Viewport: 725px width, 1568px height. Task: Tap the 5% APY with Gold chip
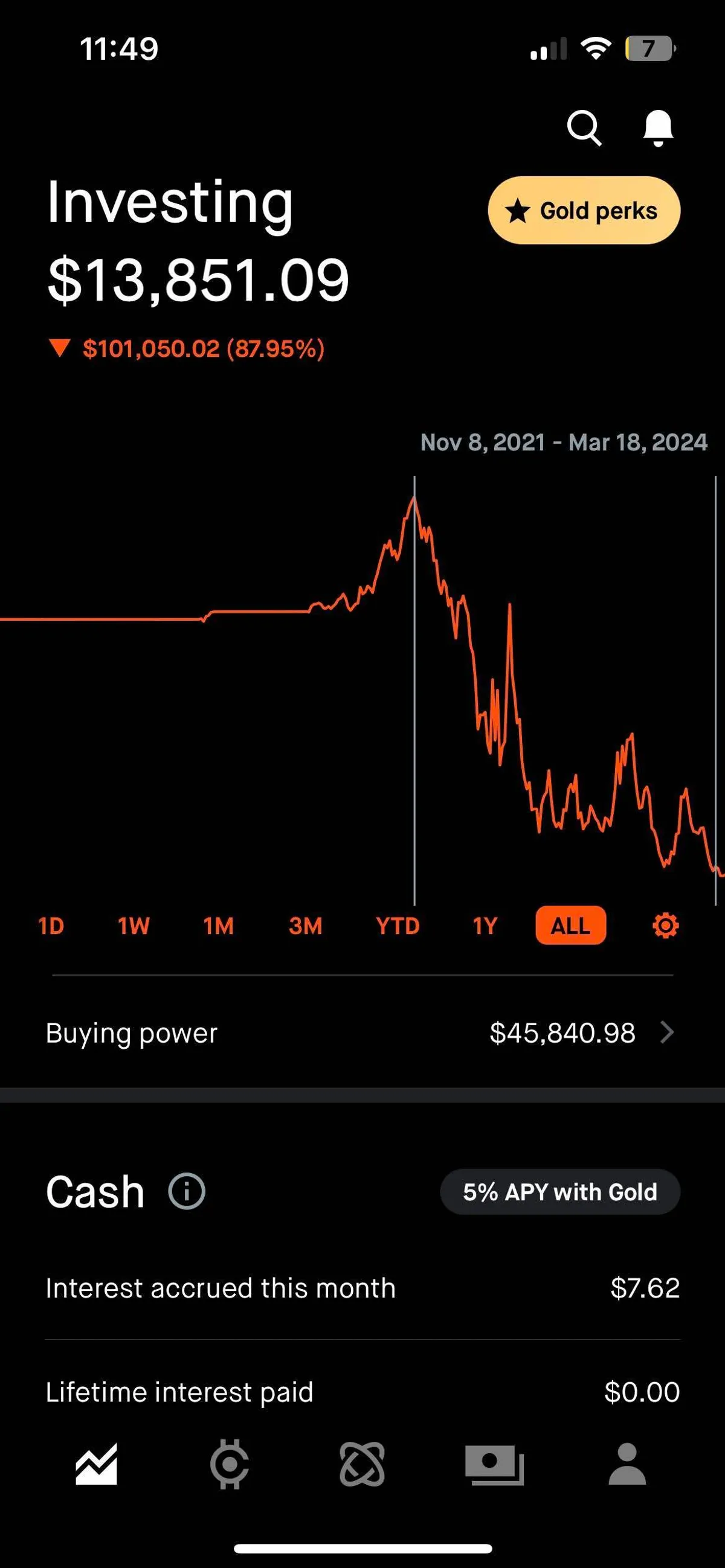[559, 1192]
